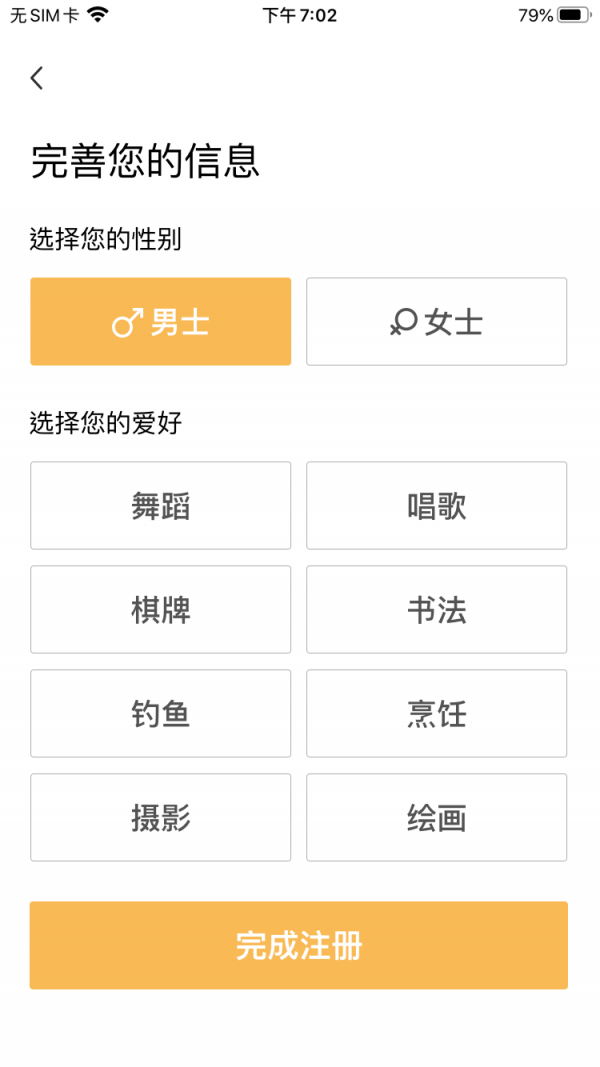Select 男士 as your gender
The height and width of the screenshot is (1067, 600).
tap(160, 322)
